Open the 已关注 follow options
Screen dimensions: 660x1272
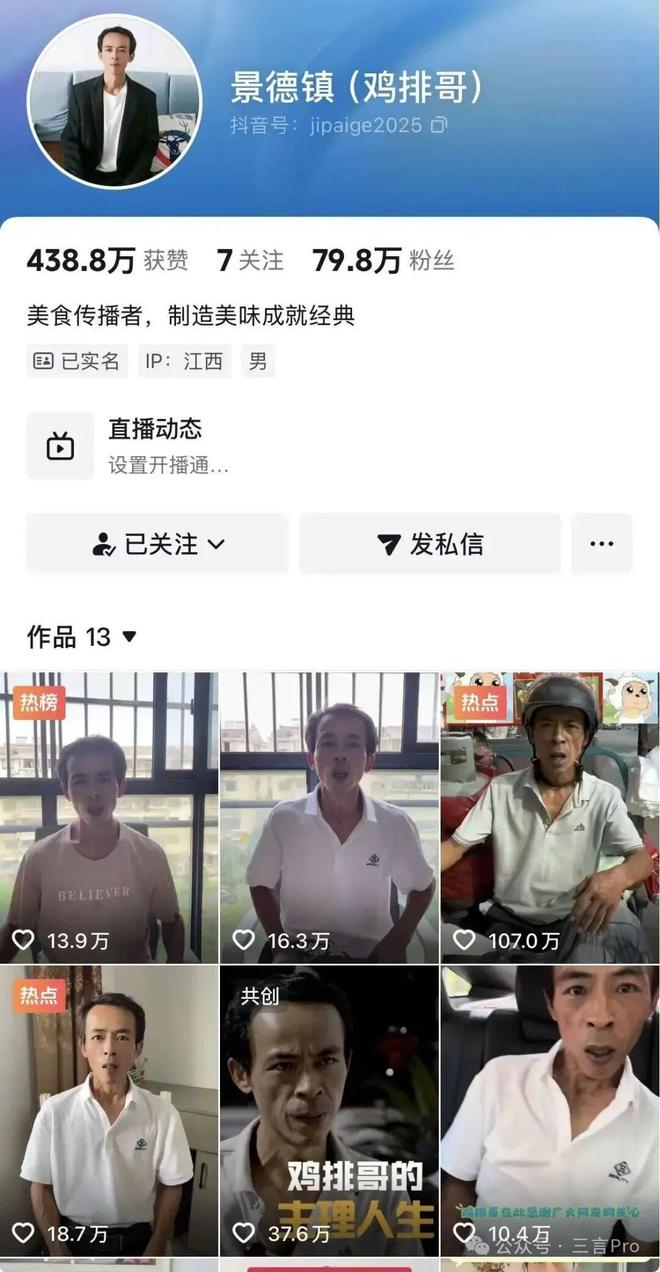click(x=158, y=544)
